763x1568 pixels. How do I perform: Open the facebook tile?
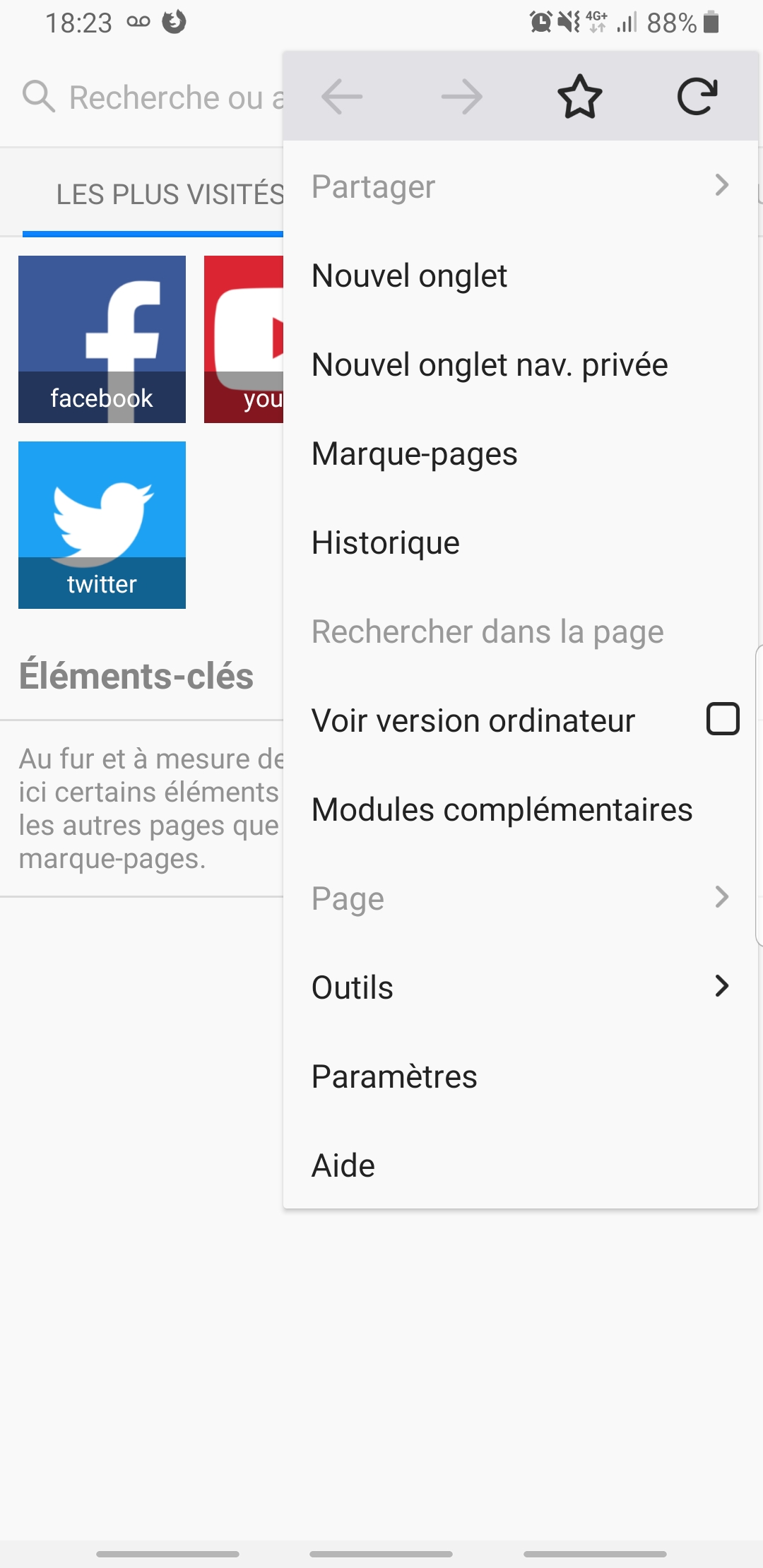coord(102,339)
